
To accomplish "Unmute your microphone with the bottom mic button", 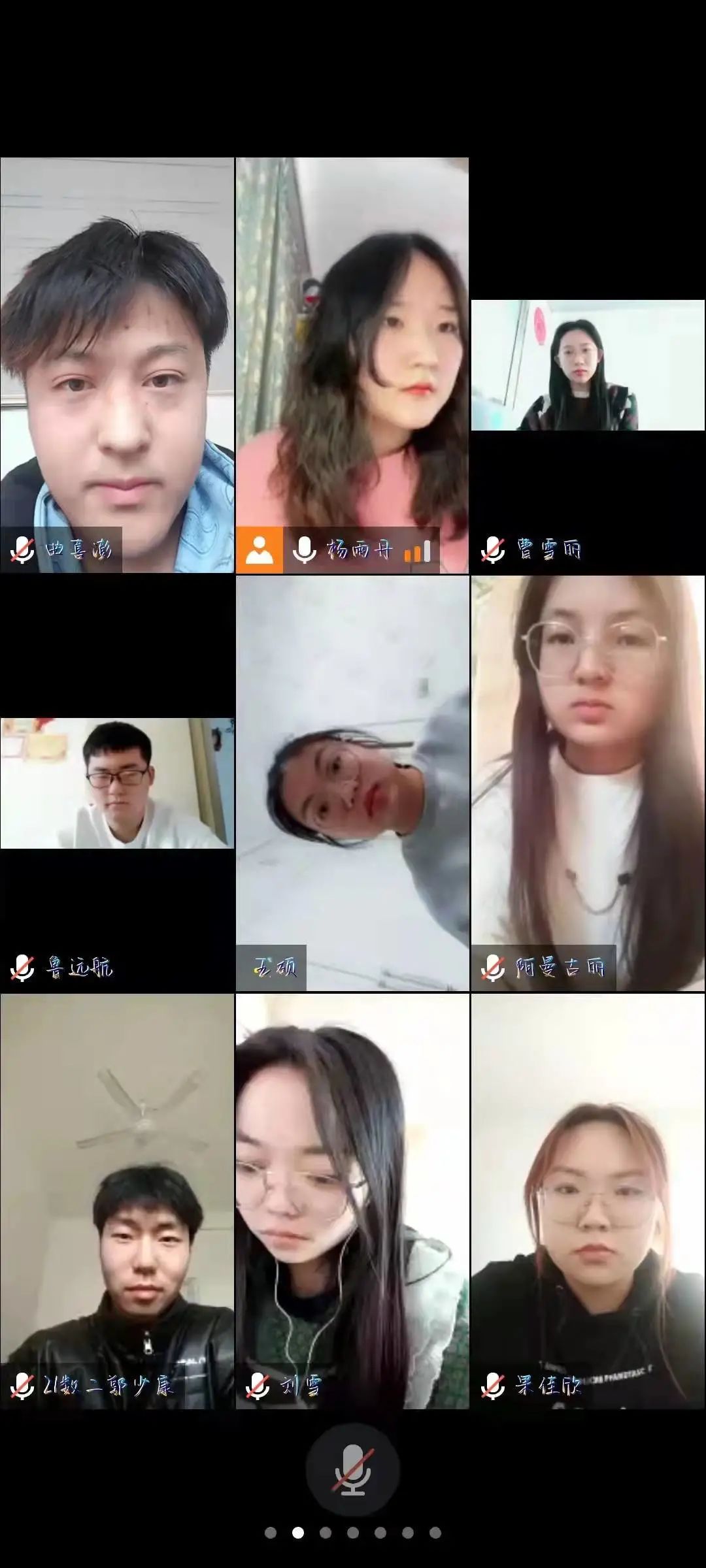I will 352,1469.
